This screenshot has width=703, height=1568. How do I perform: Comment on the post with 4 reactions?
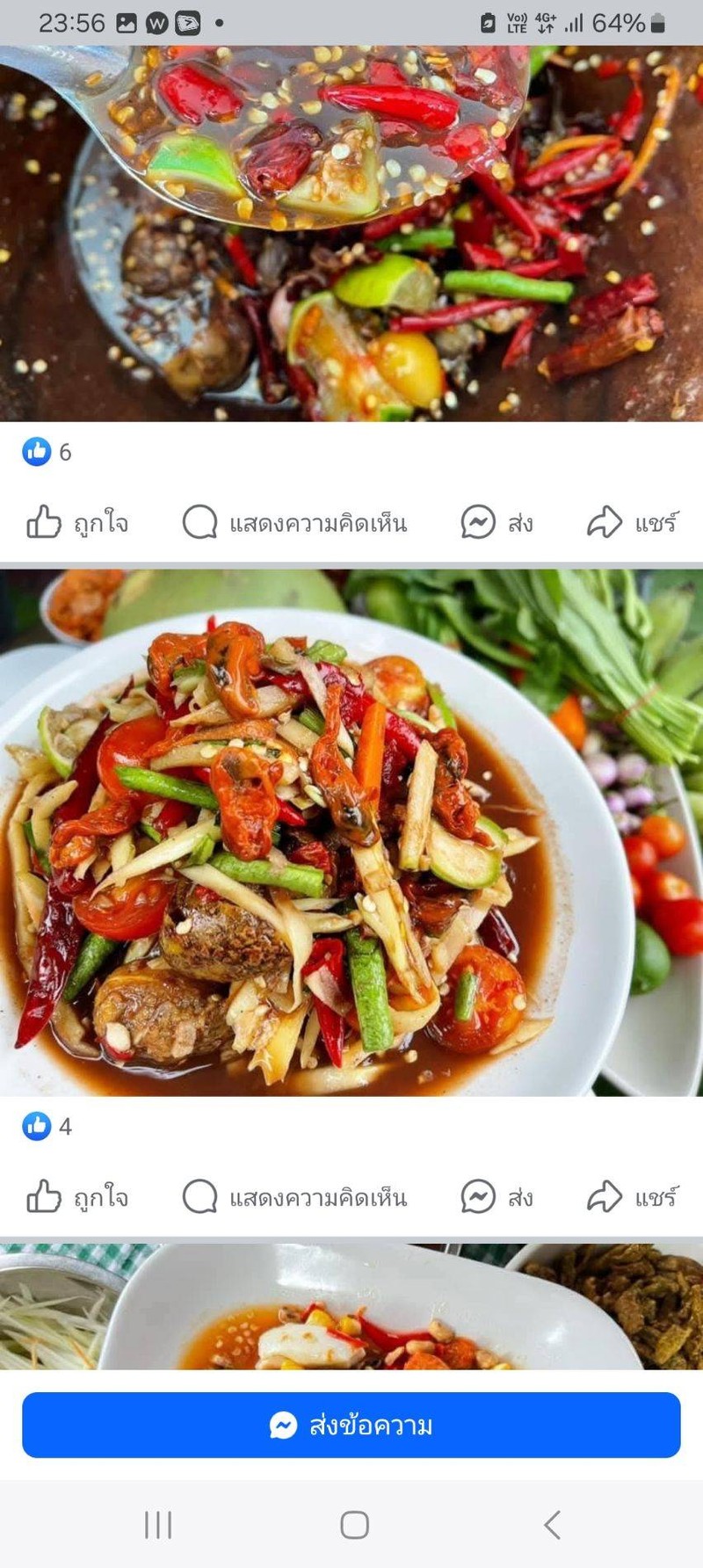294,1197
